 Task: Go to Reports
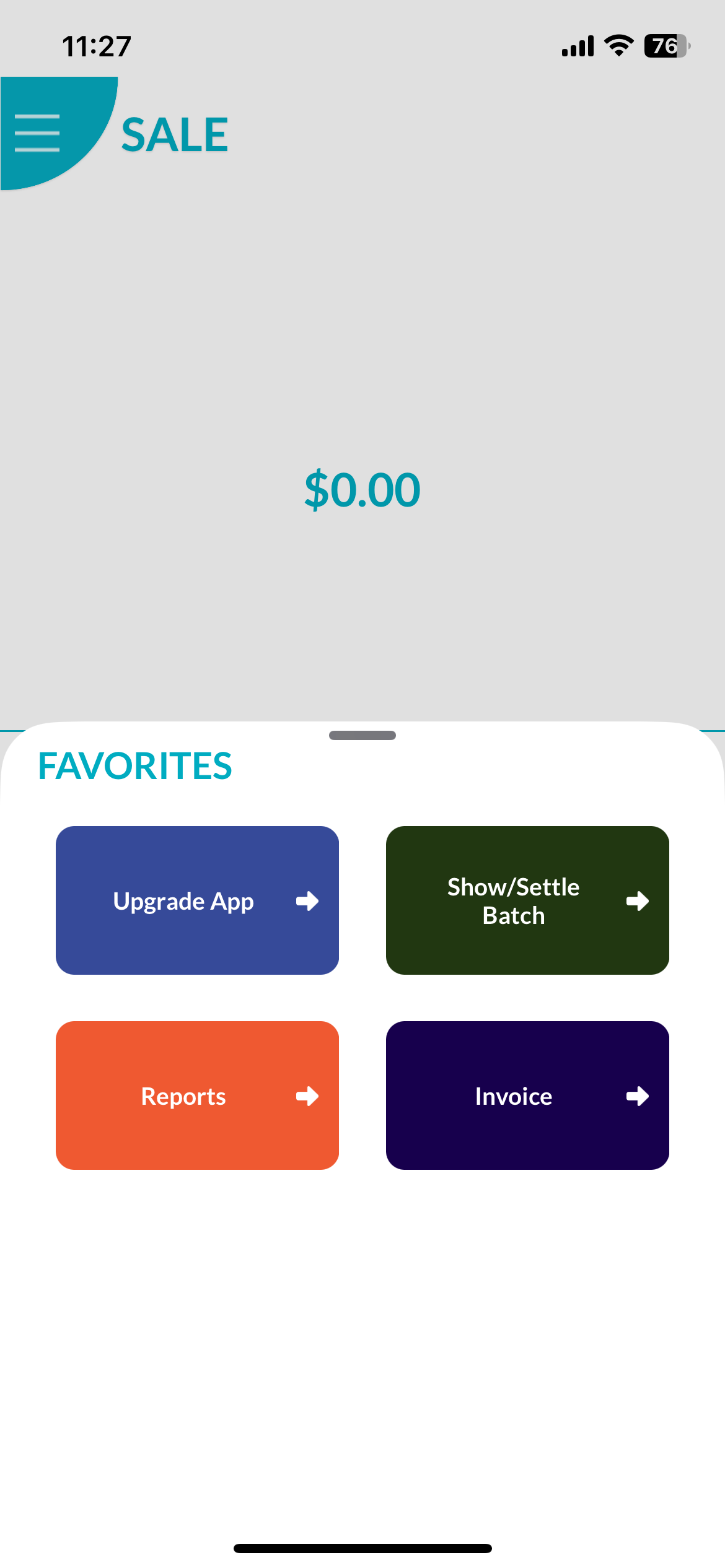click(197, 1095)
